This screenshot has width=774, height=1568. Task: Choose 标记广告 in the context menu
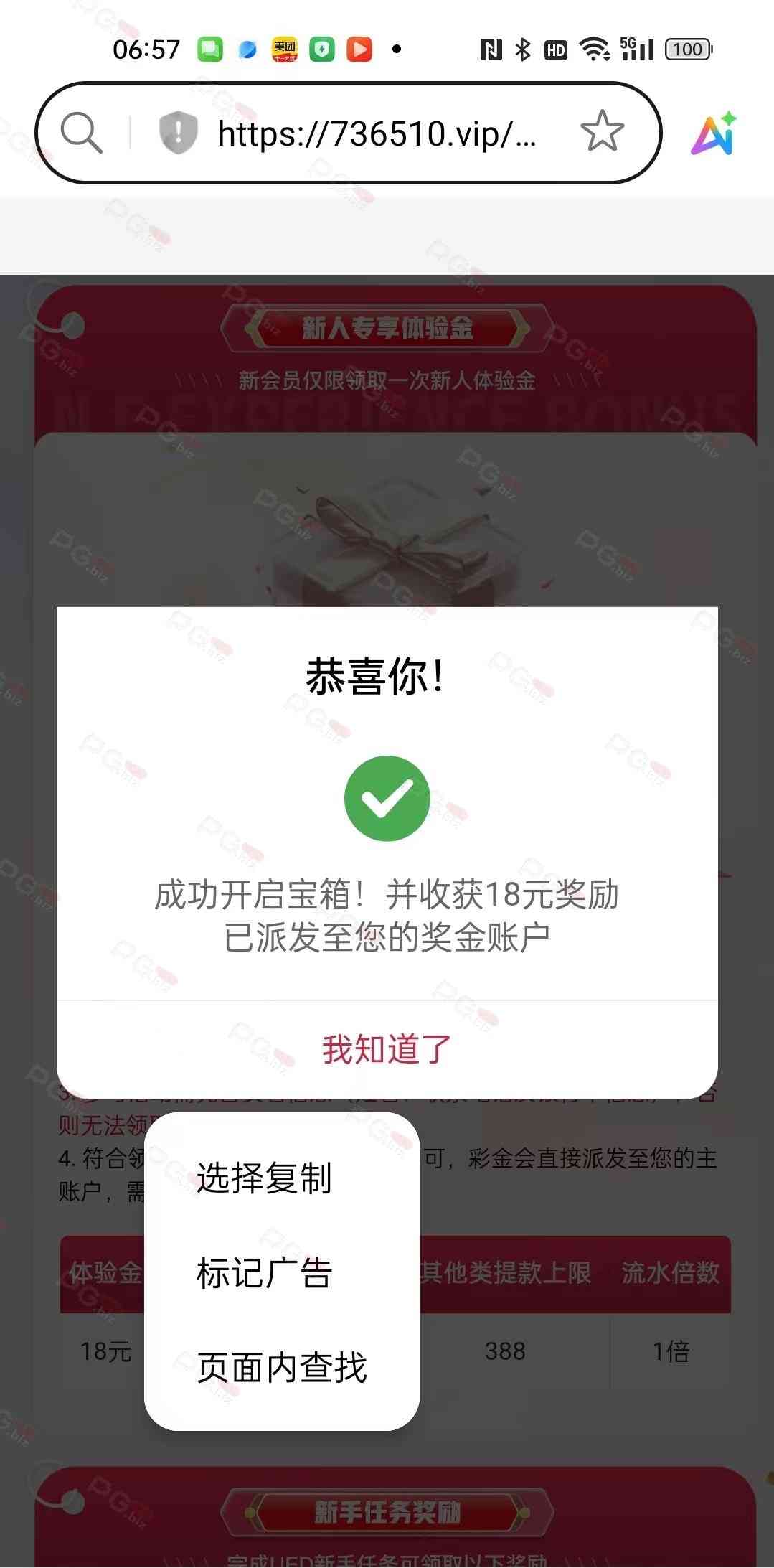pyautogui.click(x=264, y=1273)
